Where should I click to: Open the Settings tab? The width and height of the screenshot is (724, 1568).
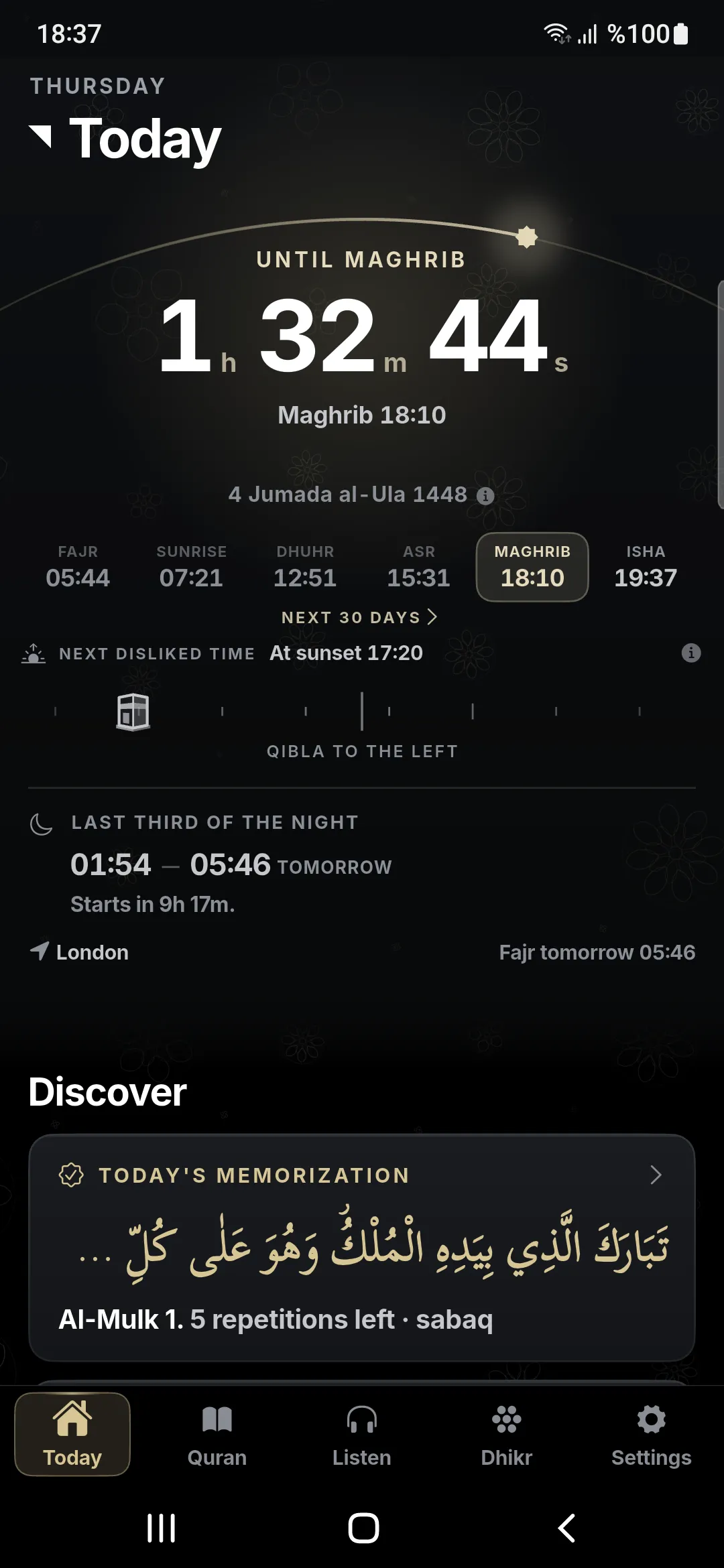[652, 1434]
